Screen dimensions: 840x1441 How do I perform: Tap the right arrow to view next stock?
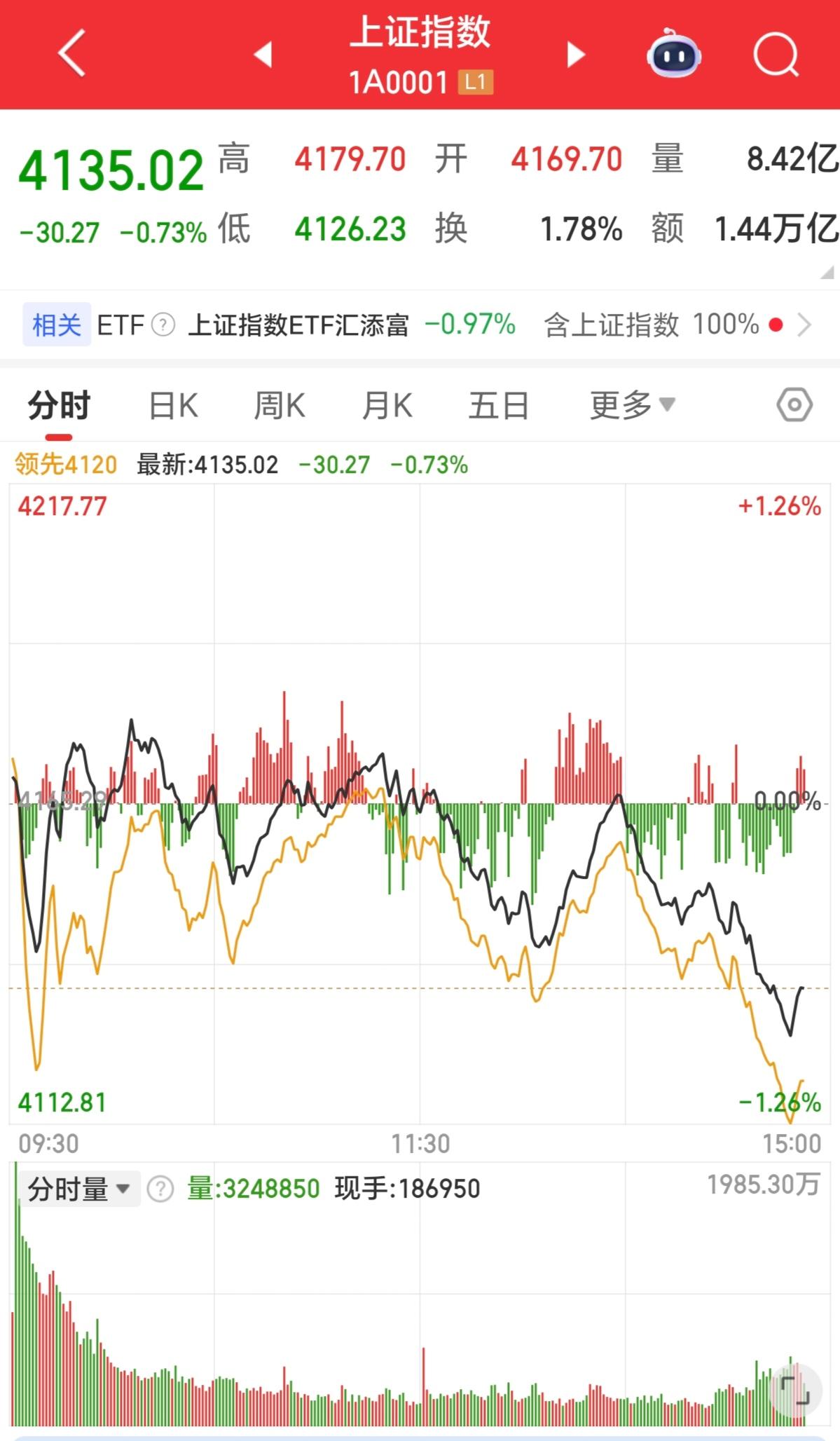tap(574, 55)
